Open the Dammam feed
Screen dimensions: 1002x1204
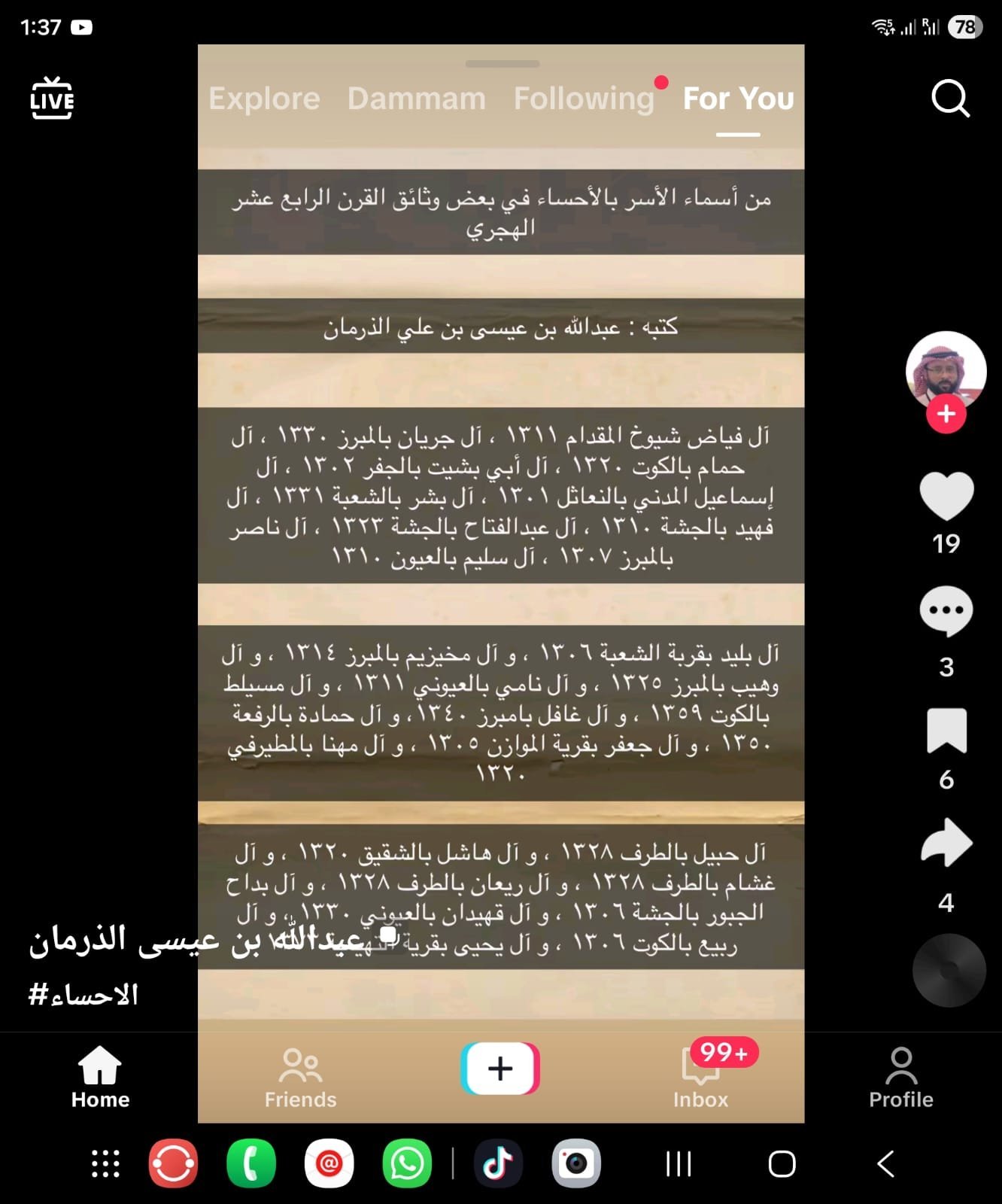[x=417, y=98]
